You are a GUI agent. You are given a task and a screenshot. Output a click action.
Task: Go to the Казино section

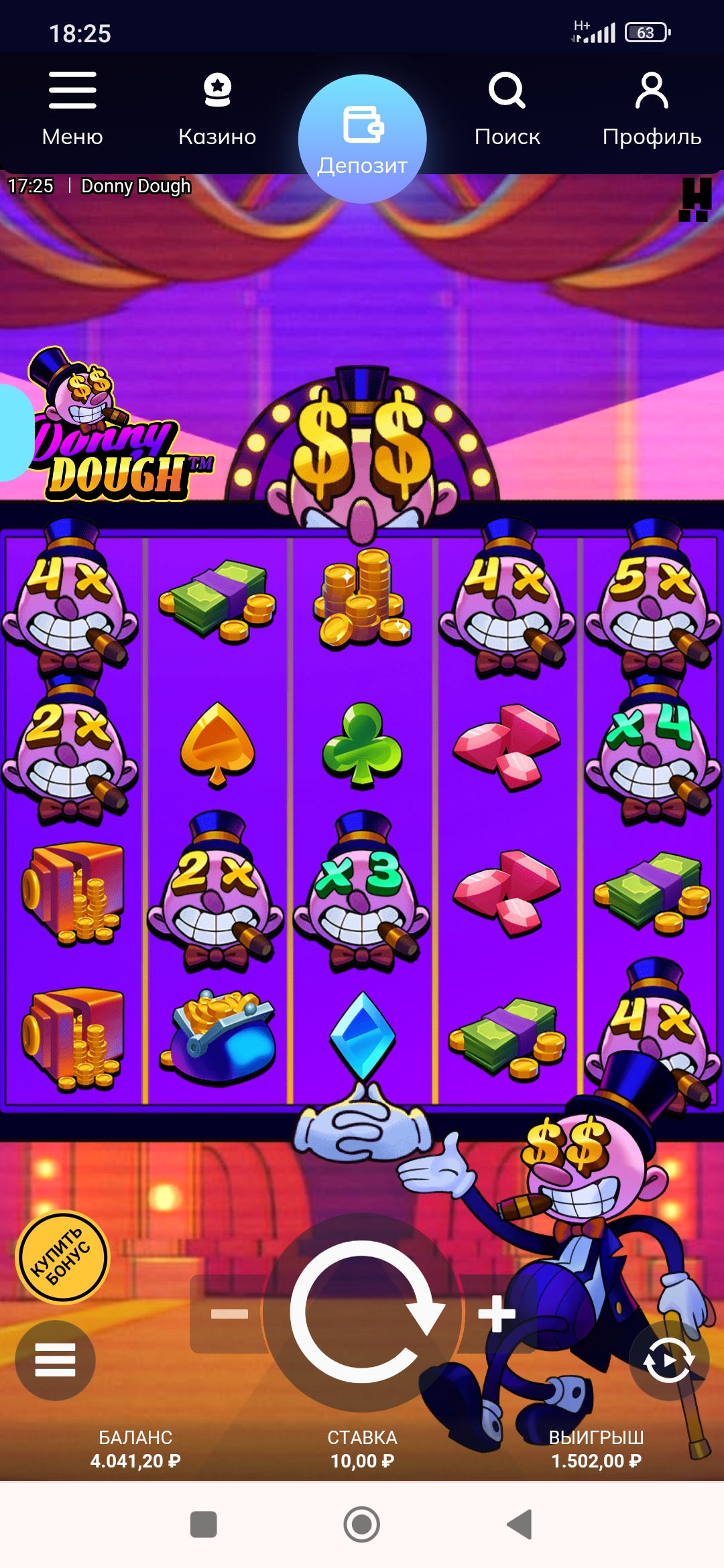(217, 109)
